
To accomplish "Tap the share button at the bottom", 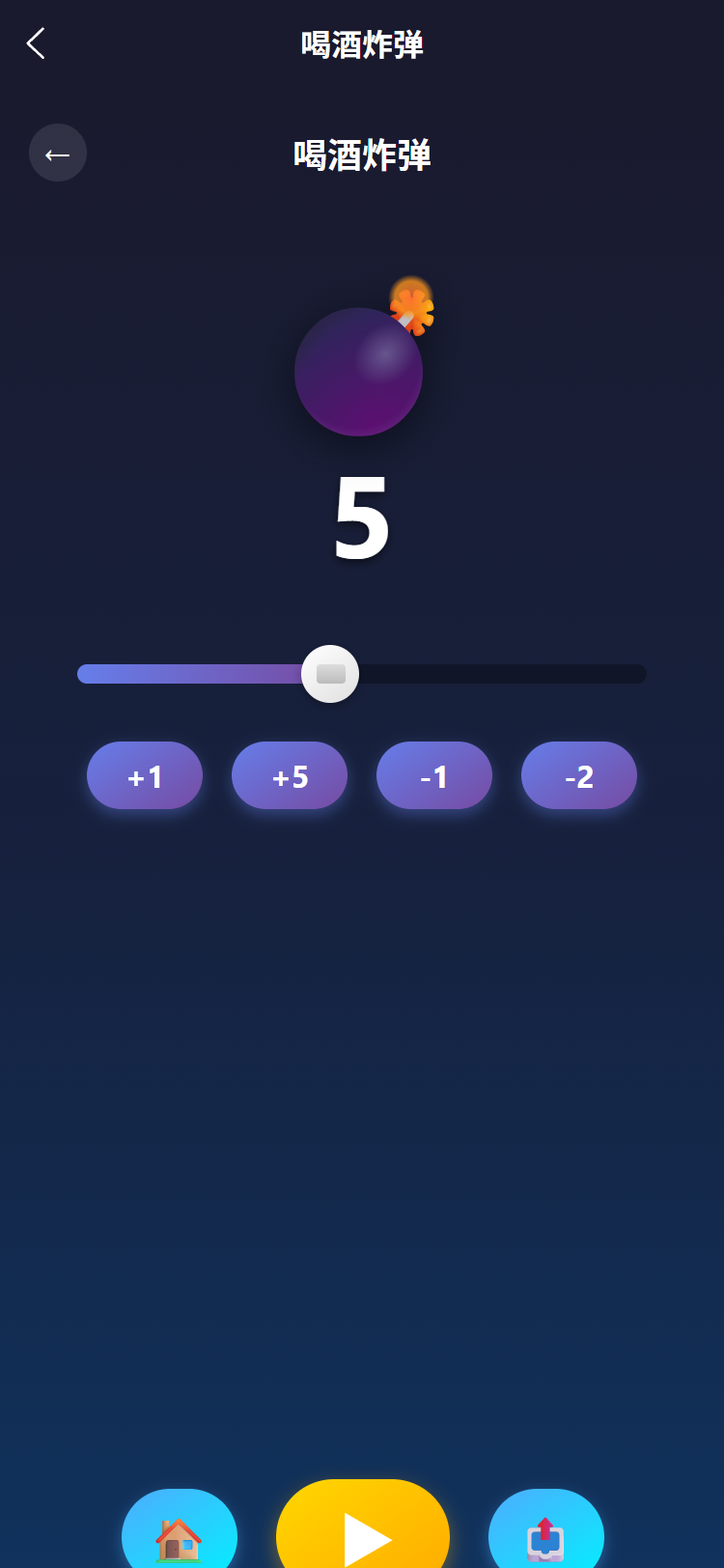I will coord(546,1535).
